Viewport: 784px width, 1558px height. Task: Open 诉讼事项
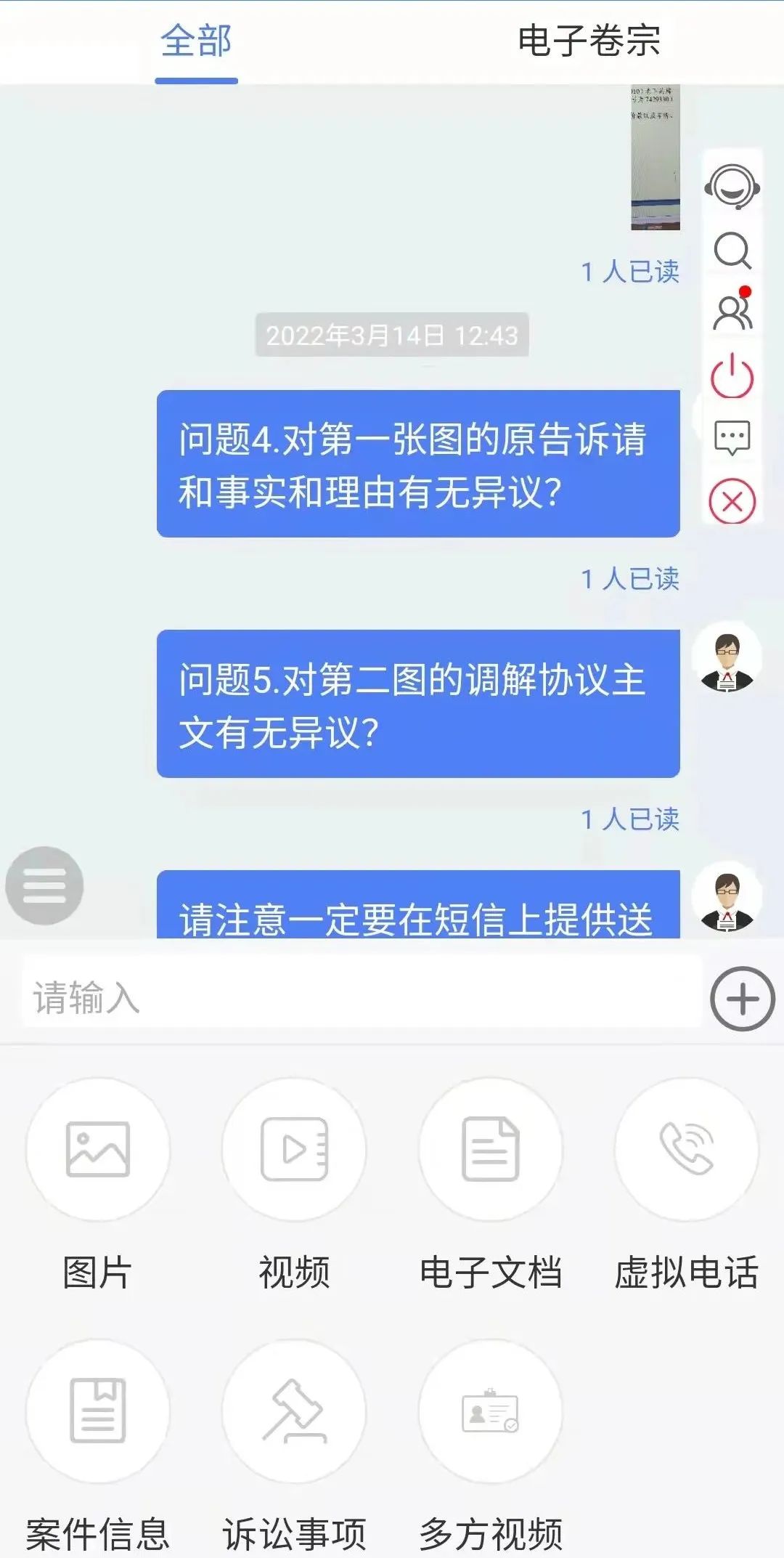click(x=294, y=1411)
